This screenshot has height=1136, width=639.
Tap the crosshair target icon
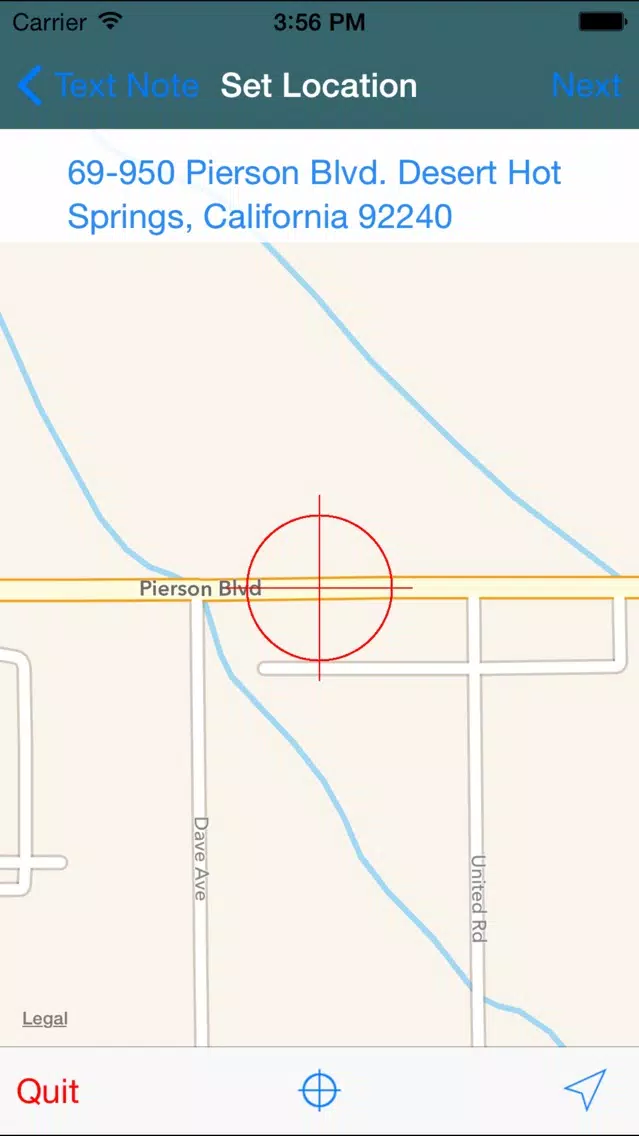320,1090
